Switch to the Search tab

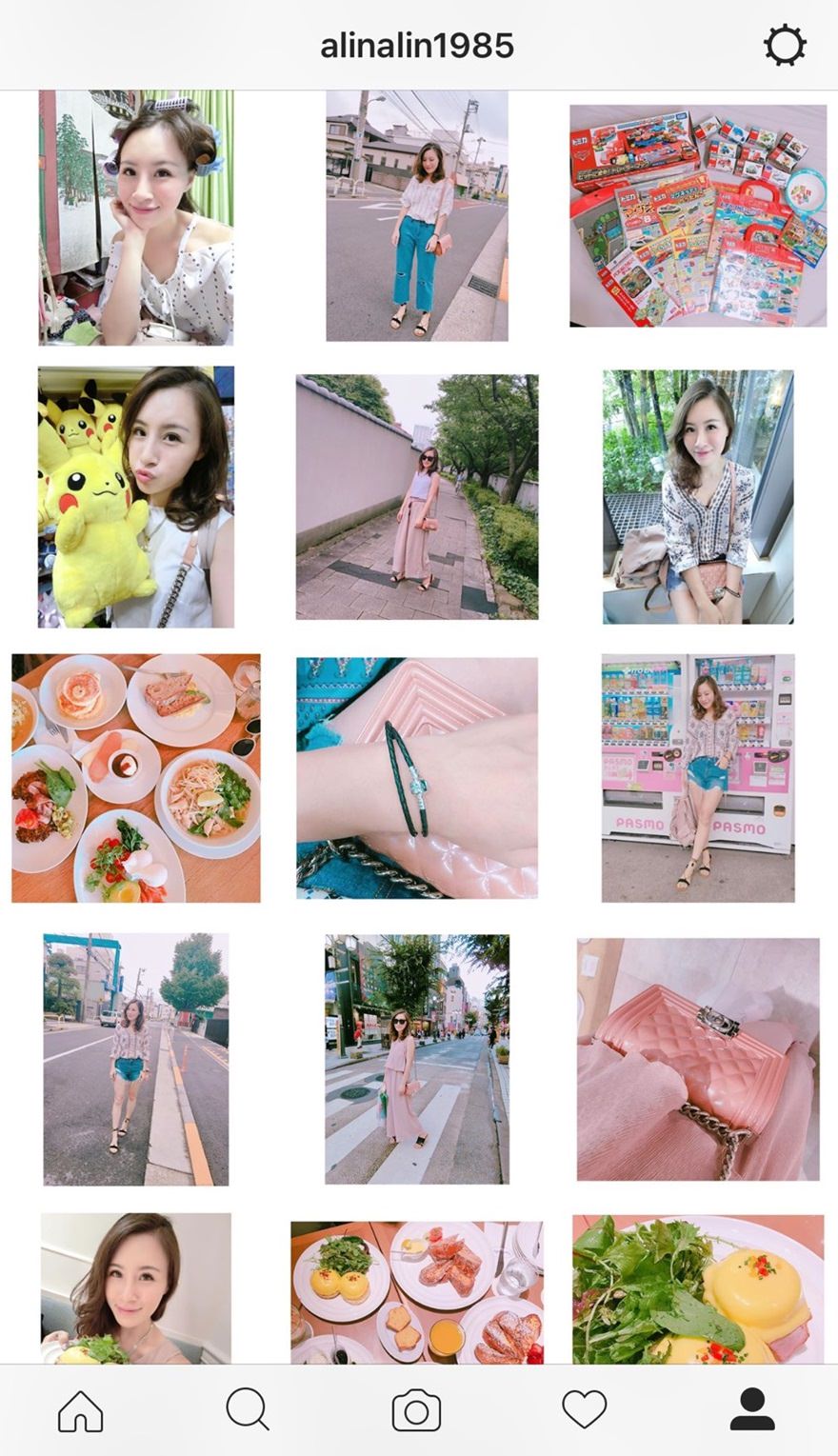[x=248, y=1410]
